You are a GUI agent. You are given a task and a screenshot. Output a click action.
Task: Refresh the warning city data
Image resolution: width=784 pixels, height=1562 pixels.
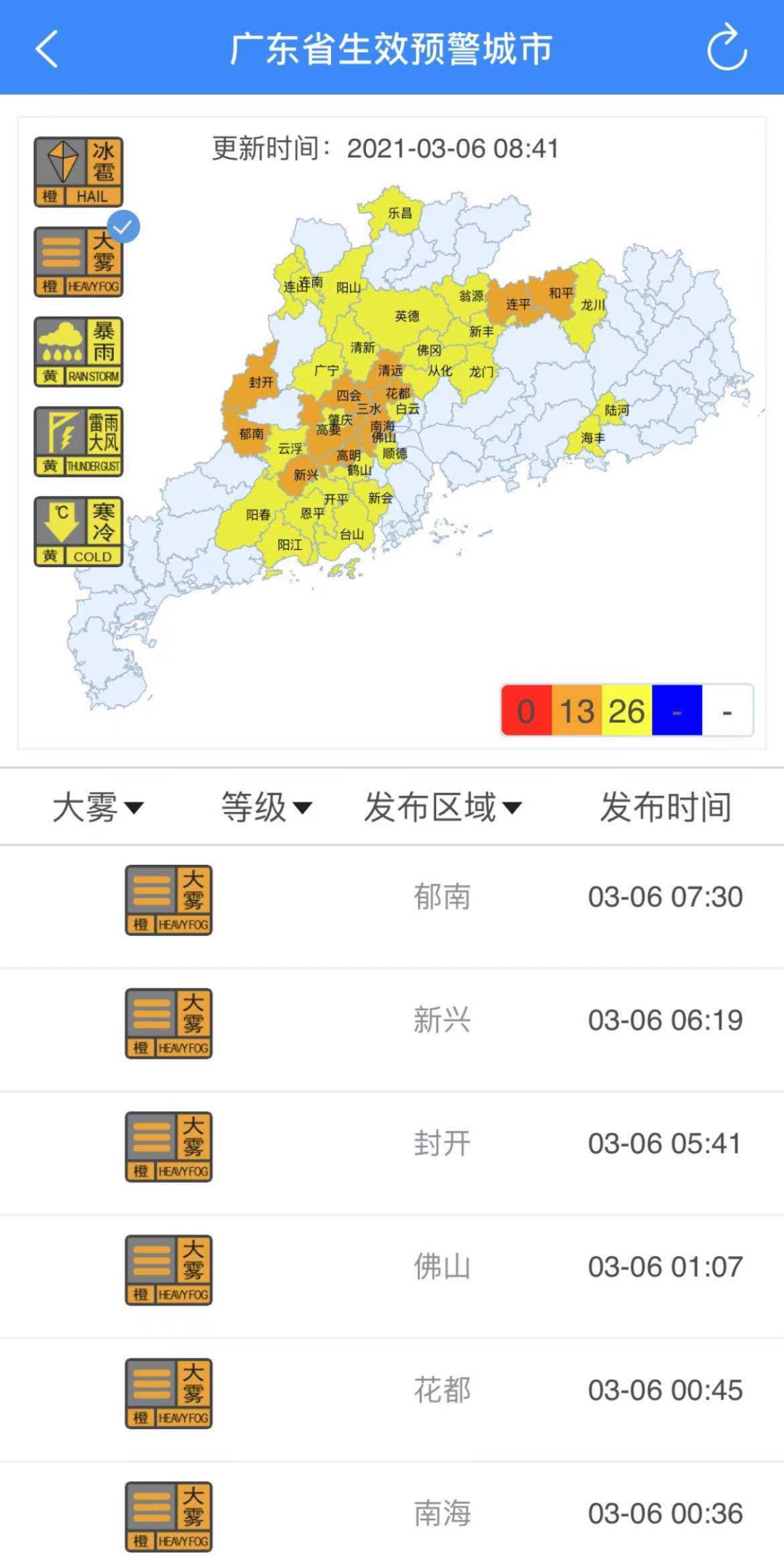click(727, 48)
